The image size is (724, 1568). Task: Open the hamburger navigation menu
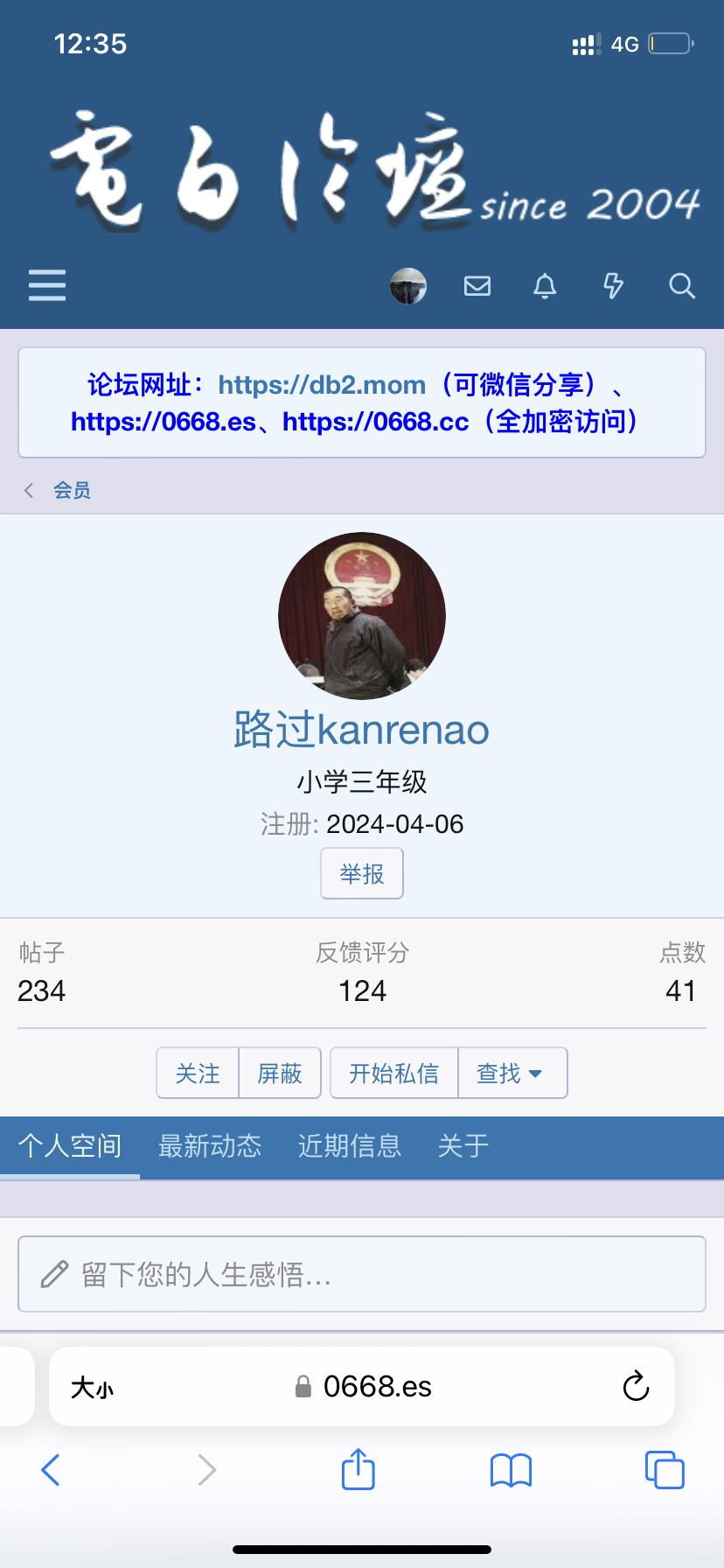(x=47, y=286)
